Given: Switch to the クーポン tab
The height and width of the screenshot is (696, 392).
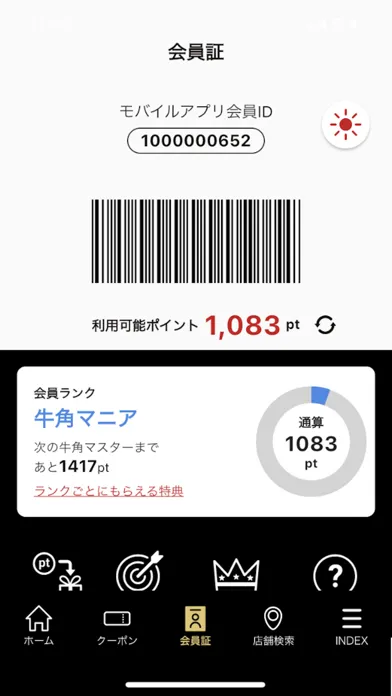Looking at the screenshot, I should [117, 627].
